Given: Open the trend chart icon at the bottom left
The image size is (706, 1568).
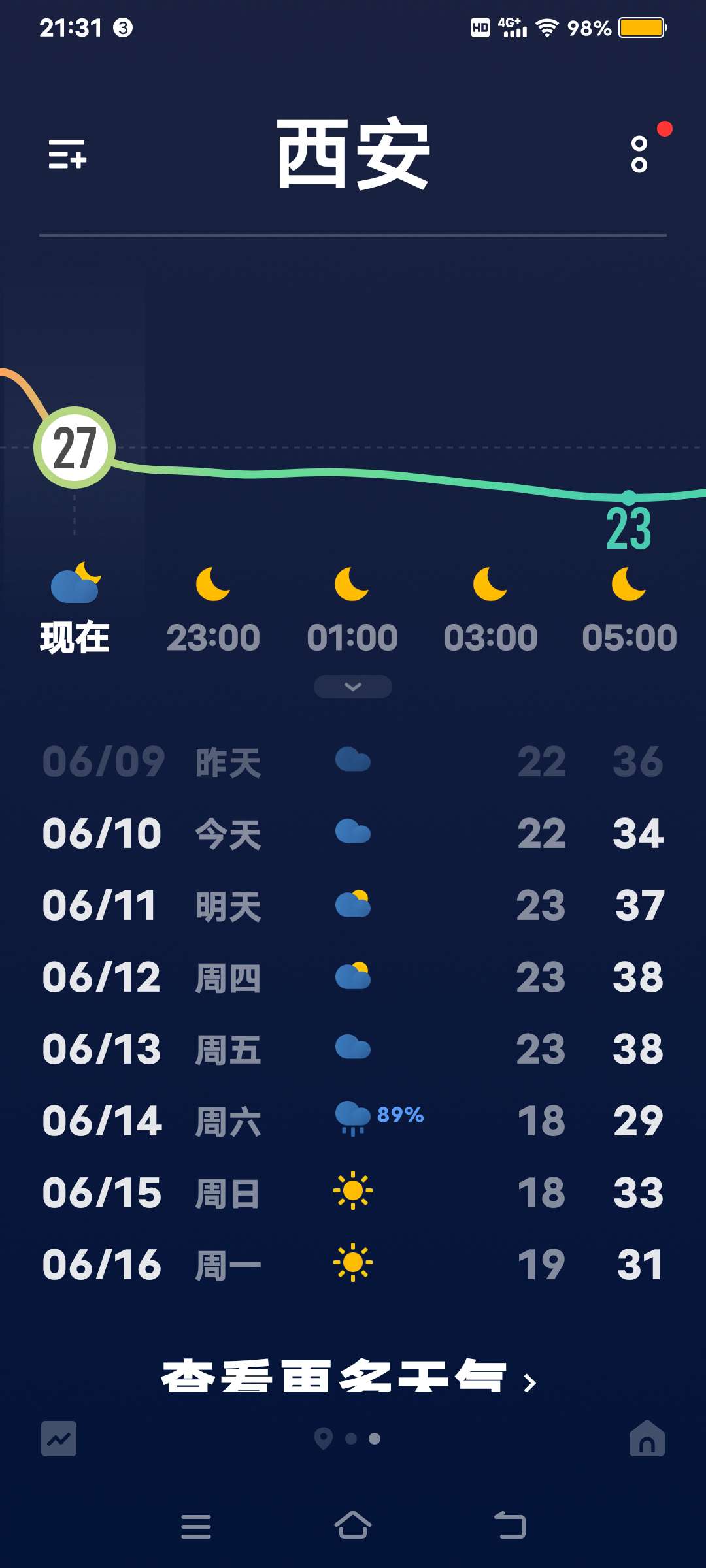Looking at the screenshot, I should pyautogui.click(x=59, y=1439).
